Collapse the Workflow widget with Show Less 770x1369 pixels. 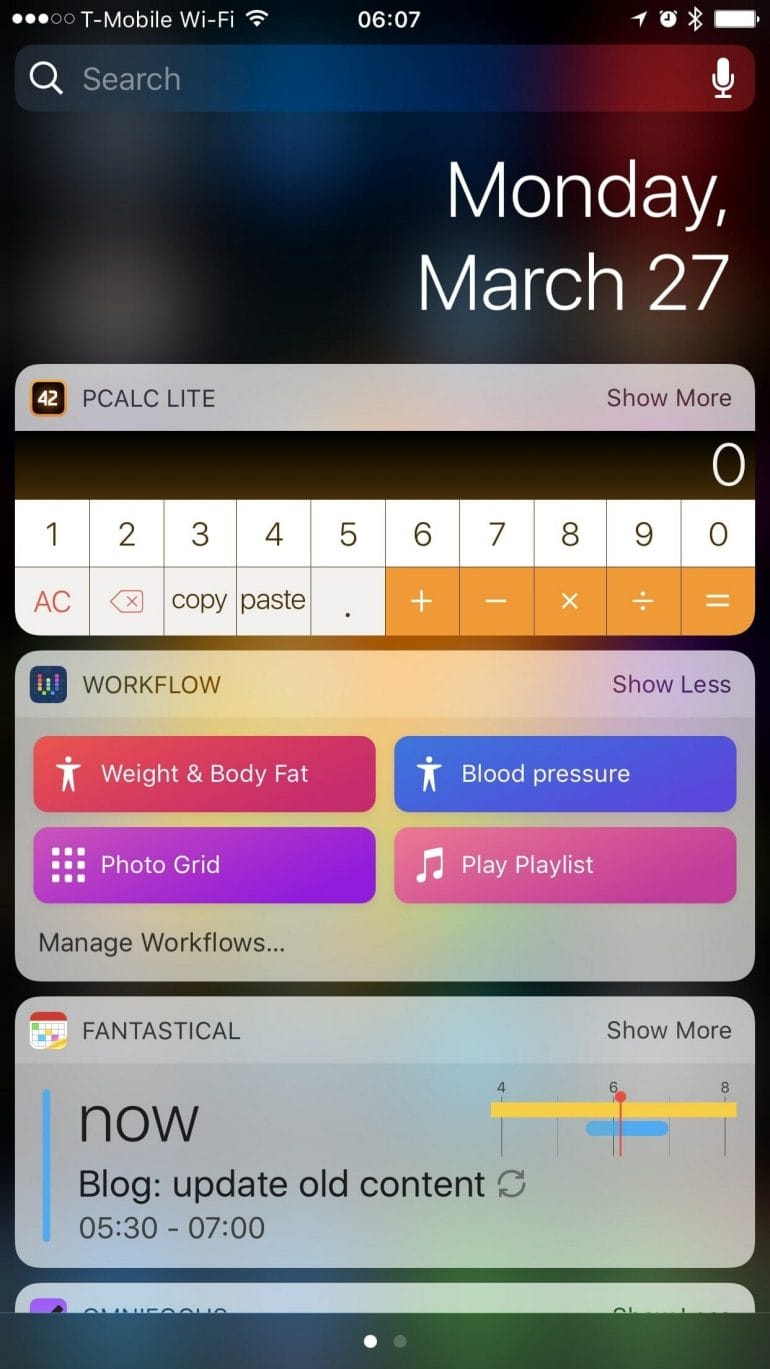[671, 685]
